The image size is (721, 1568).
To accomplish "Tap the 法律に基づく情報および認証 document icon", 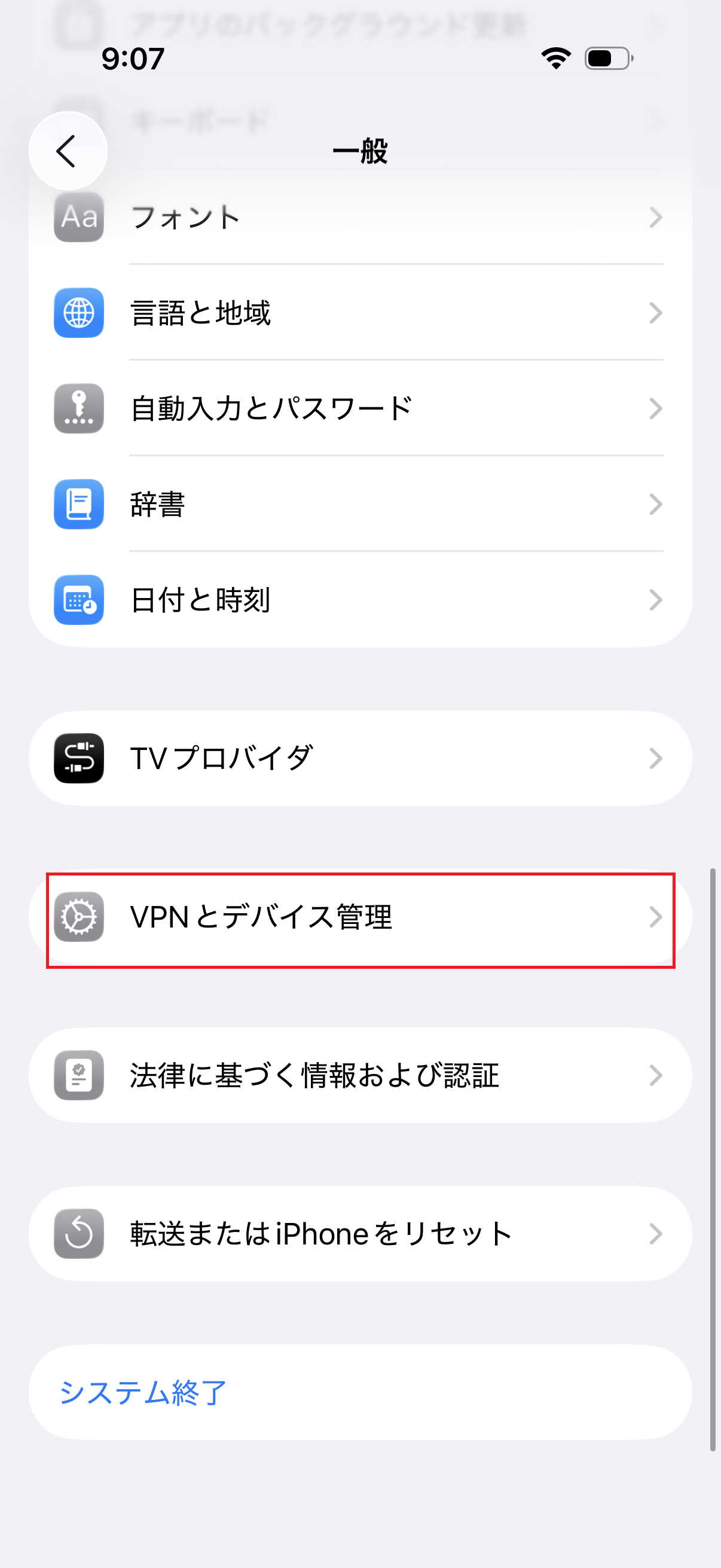I will tap(78, 1075).
